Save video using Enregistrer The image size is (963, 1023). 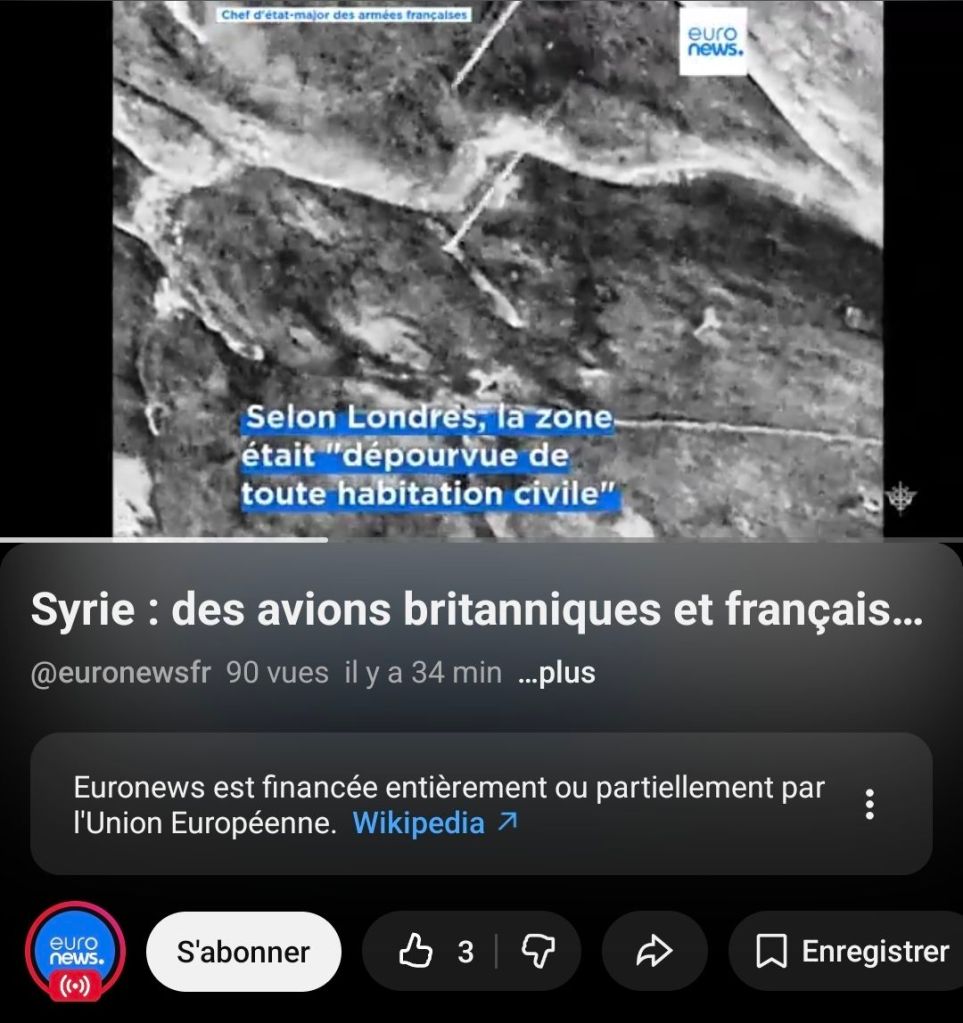[852, 952]
